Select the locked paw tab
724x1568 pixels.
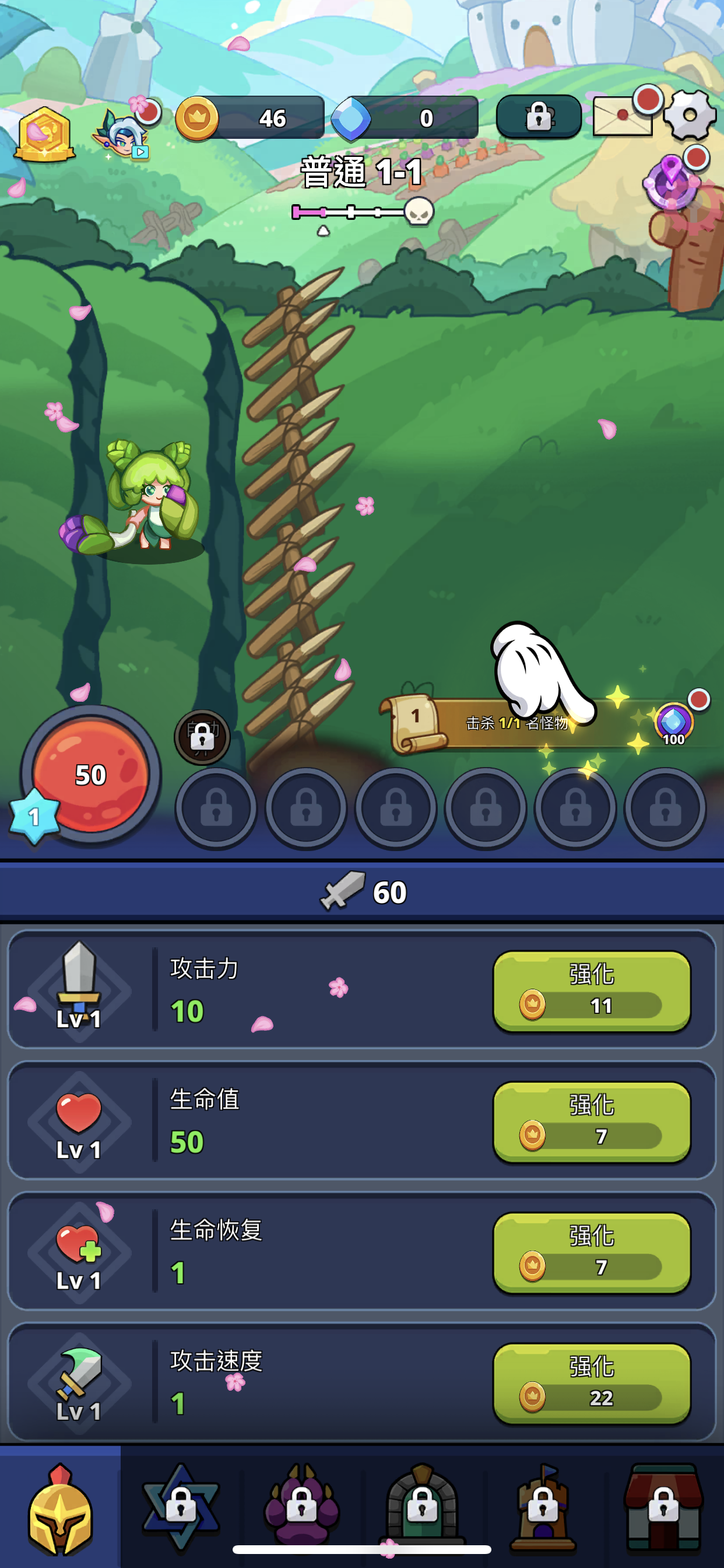pyautogui.click(x=301, y=1508)
